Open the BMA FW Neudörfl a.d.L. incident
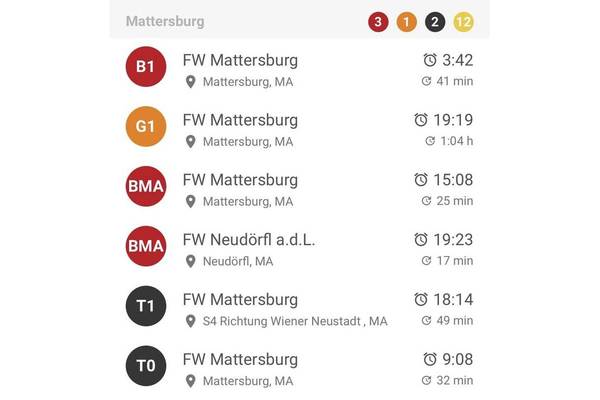Viewport: 600px width, 400px height. tap(300, 250)
